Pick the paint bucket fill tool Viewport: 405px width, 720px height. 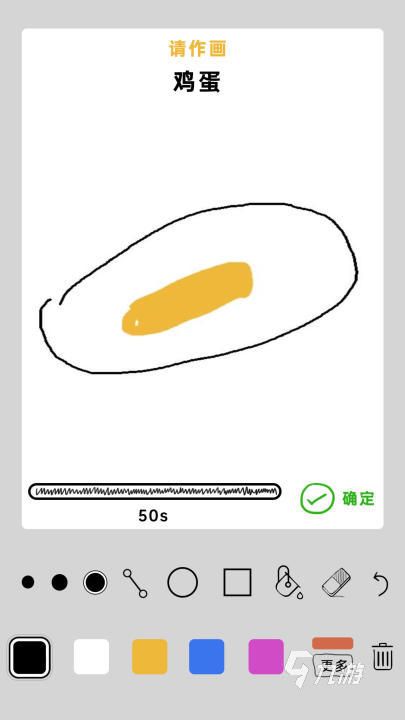tap(288, 582)
